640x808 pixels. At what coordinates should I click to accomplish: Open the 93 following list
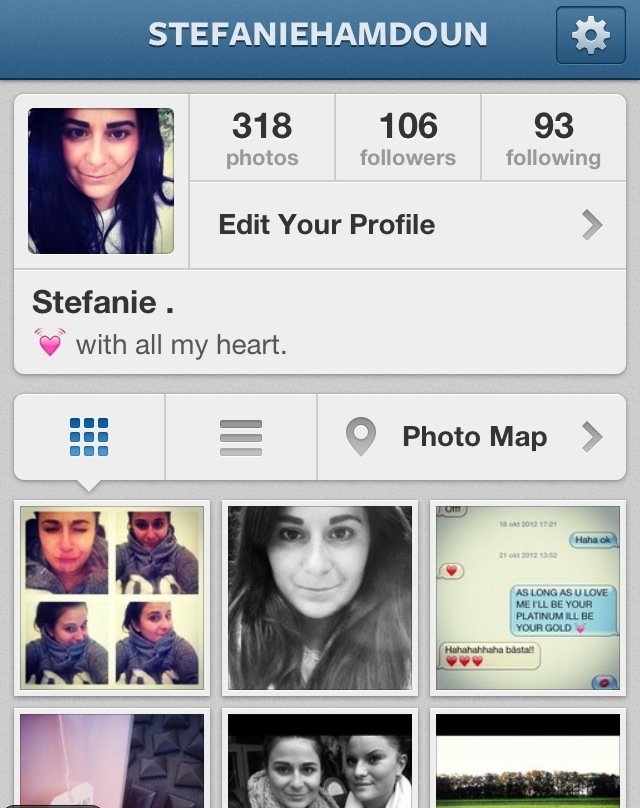(x=553, y=139)
